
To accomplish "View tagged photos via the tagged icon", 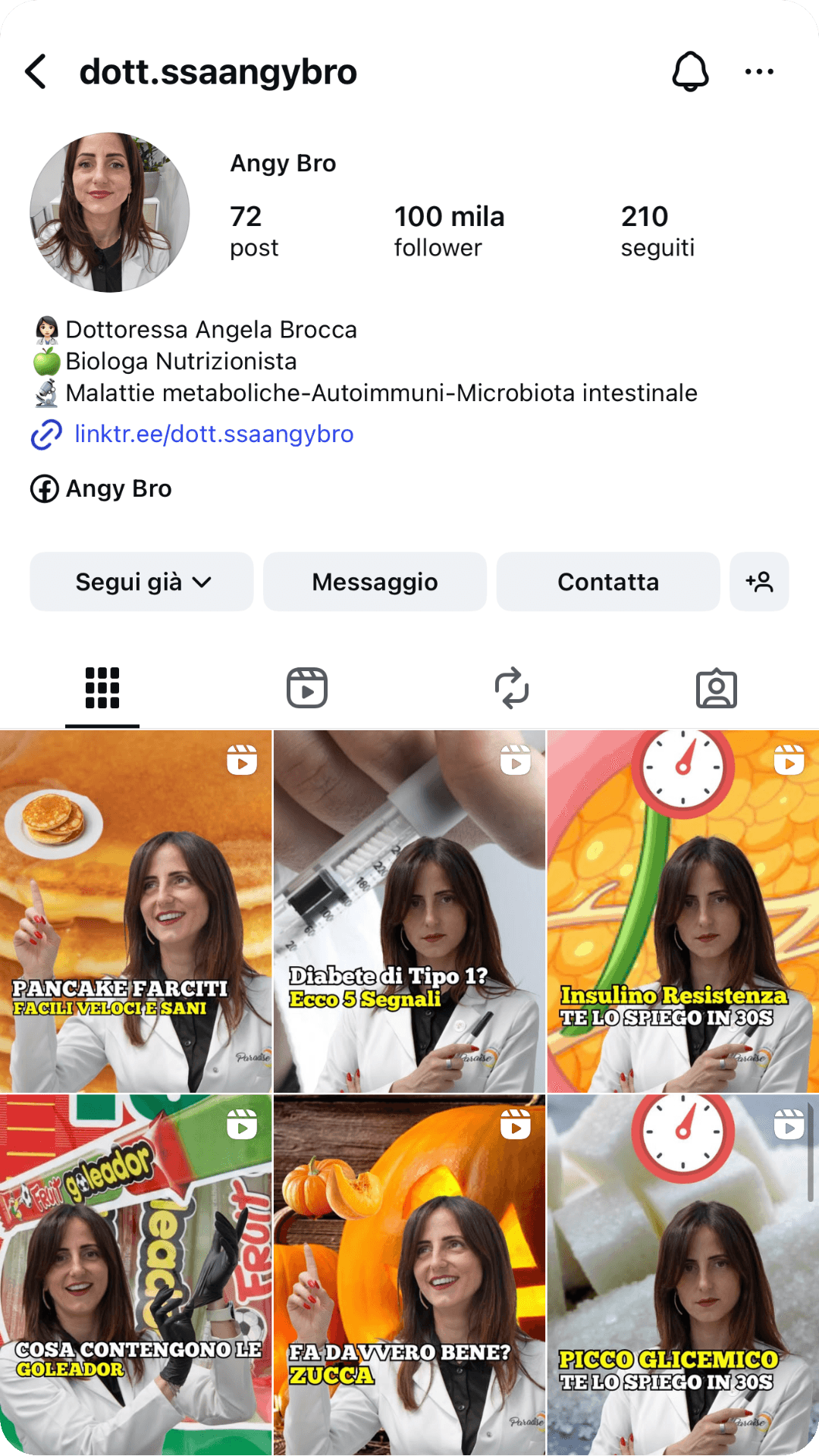I will (x=717, y=687).
